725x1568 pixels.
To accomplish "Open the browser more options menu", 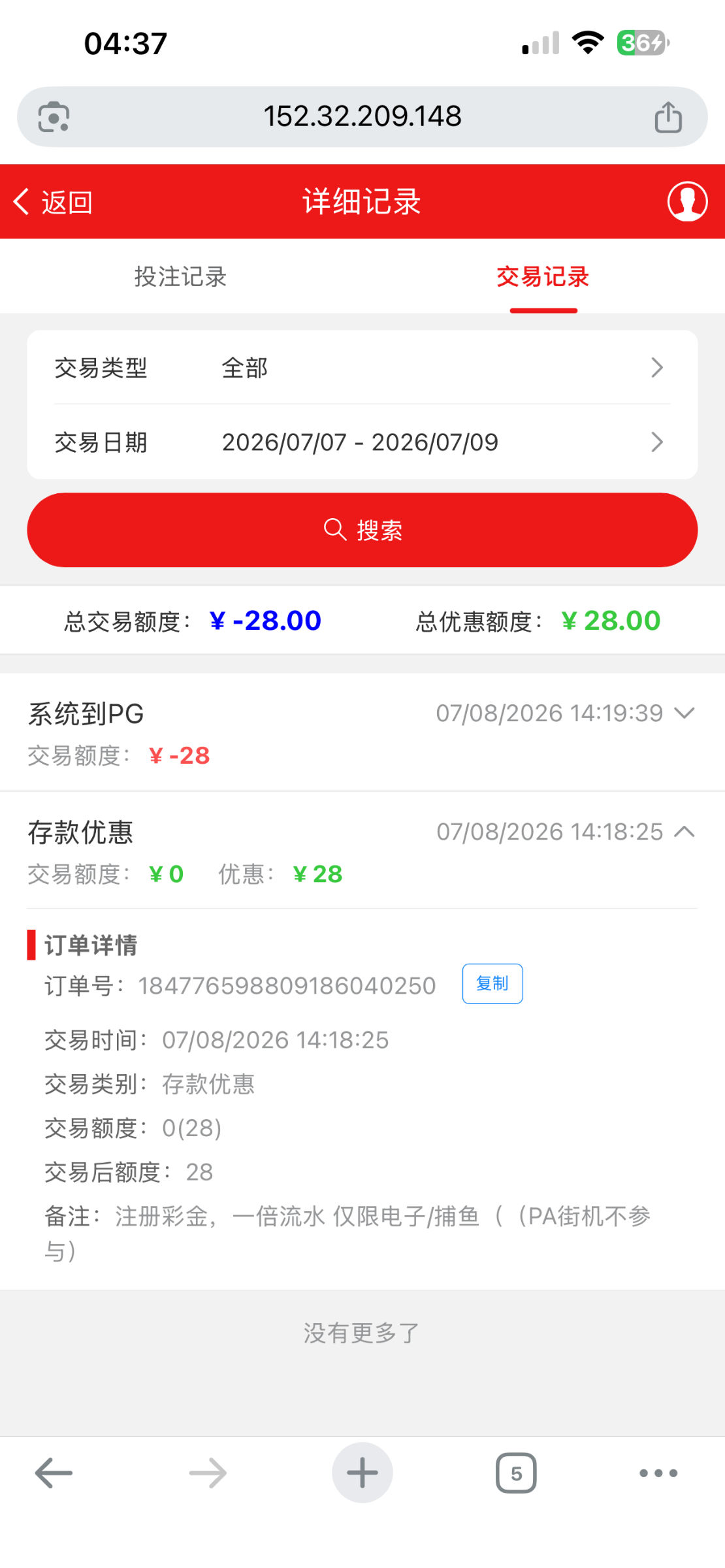I will (658, 1473).
